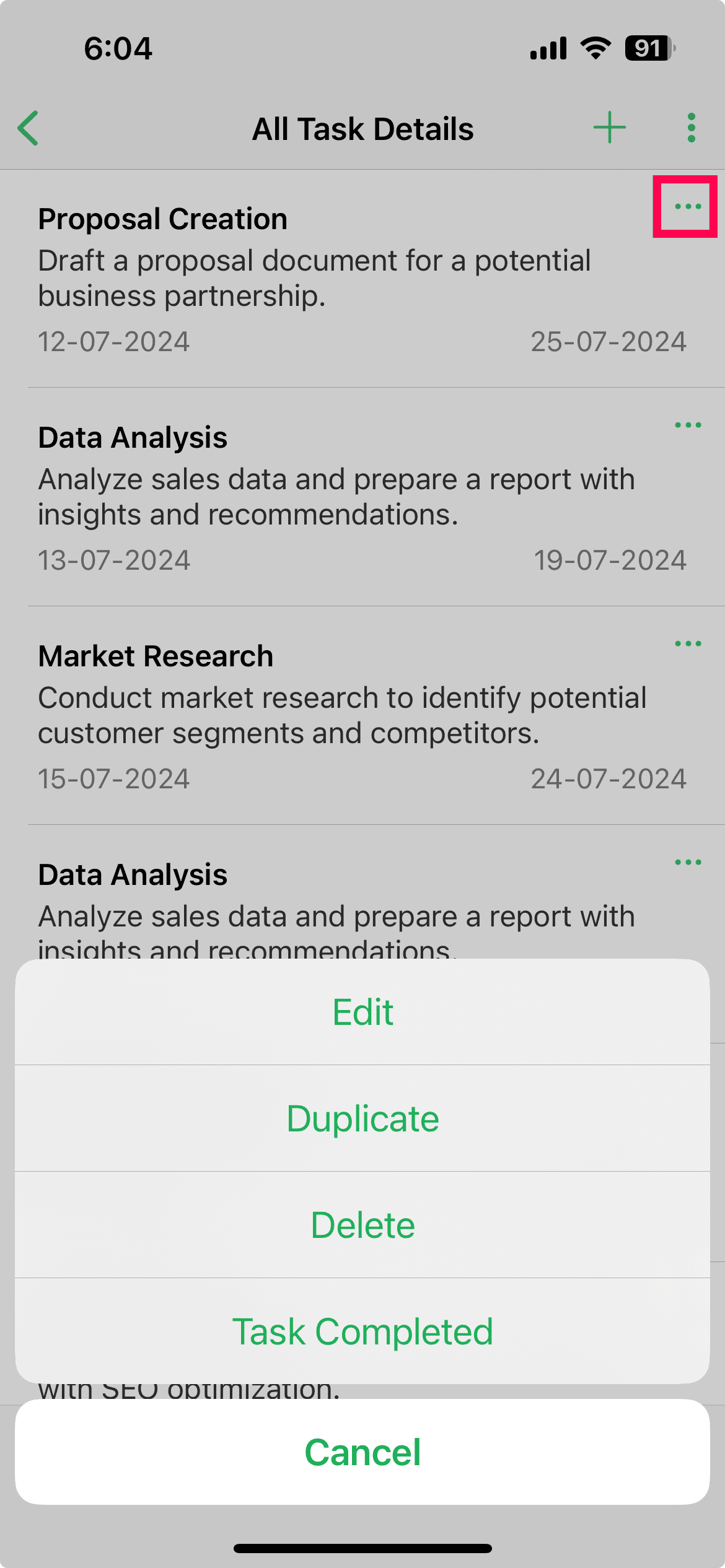Go back using the header arrow

[29, 128]
